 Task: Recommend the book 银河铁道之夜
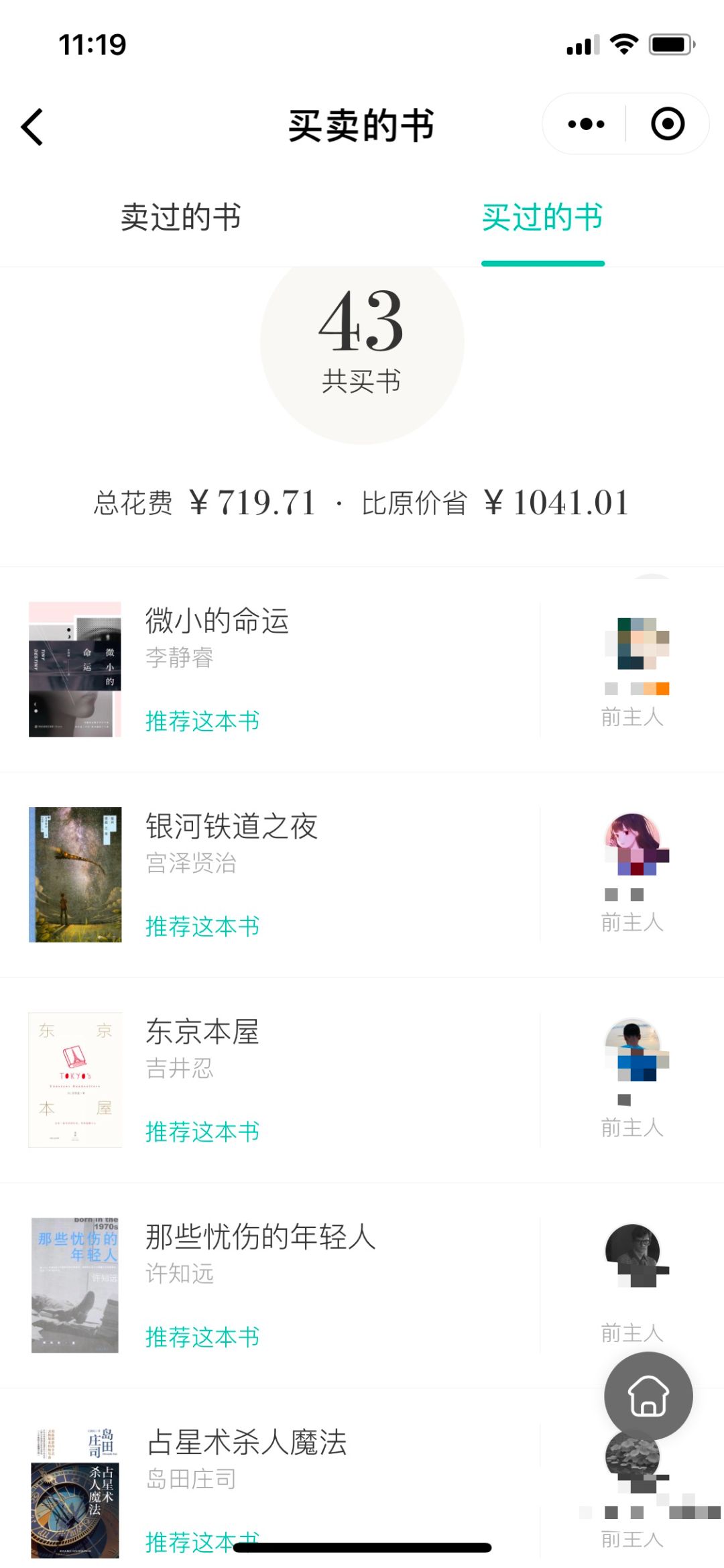(x=202, y=926)
